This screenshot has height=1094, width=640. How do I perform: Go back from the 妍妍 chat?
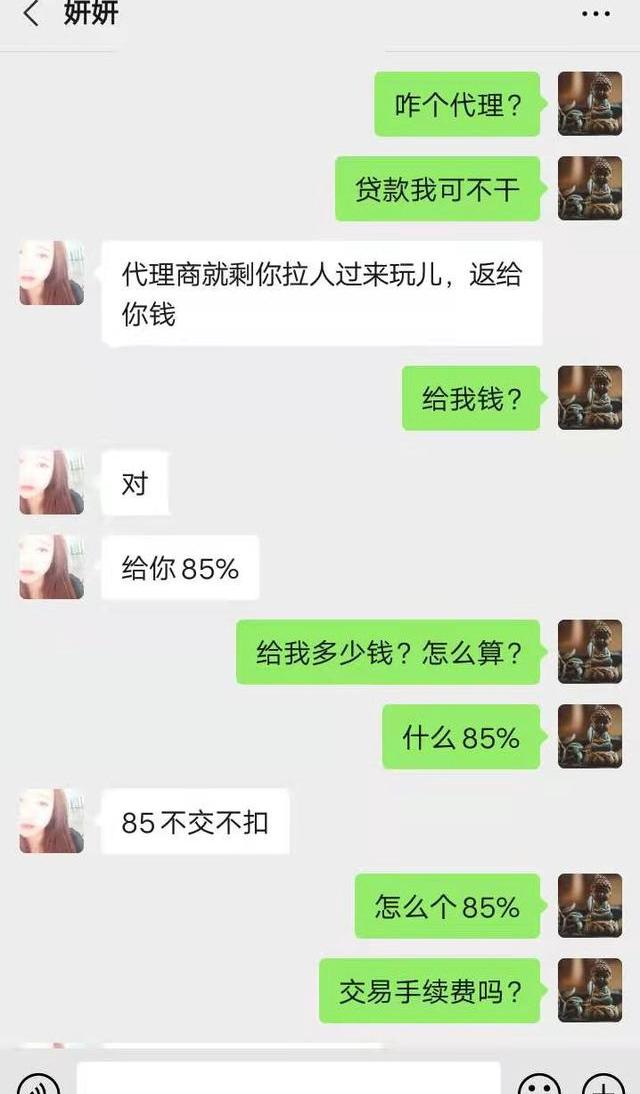click(31, 14)
